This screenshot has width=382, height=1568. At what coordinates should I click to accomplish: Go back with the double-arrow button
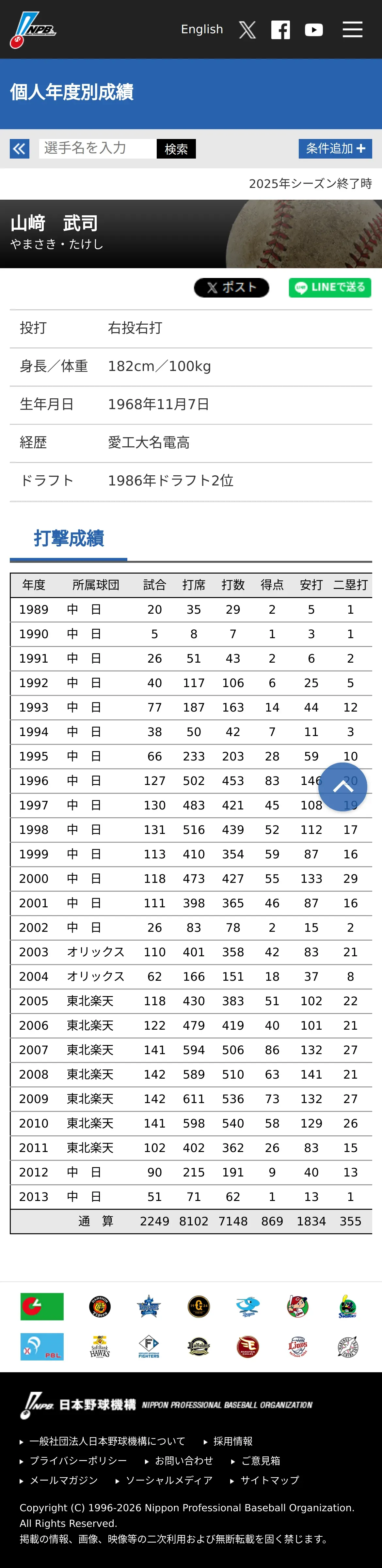20,148
